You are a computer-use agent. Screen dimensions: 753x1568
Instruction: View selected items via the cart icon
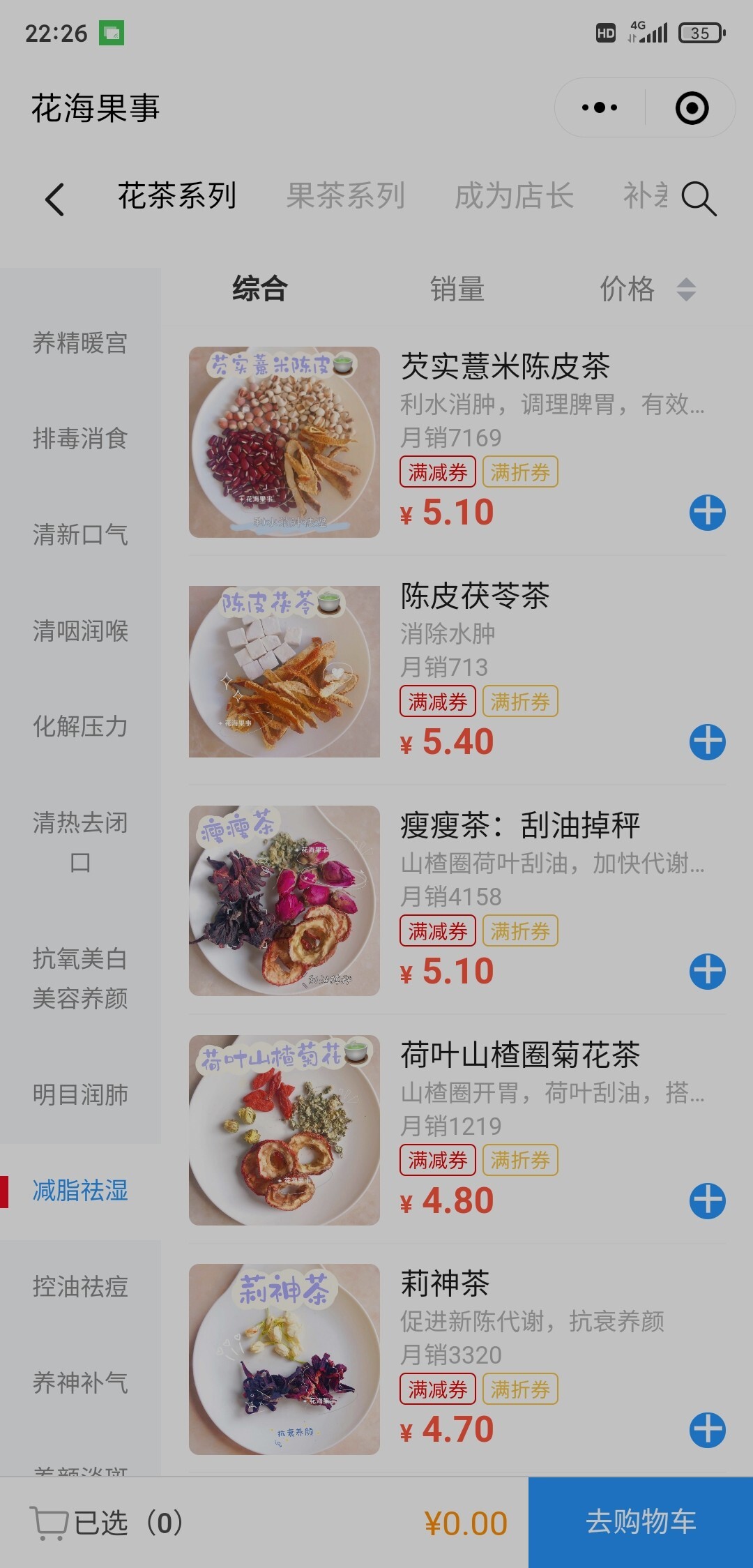(49, 1523)
